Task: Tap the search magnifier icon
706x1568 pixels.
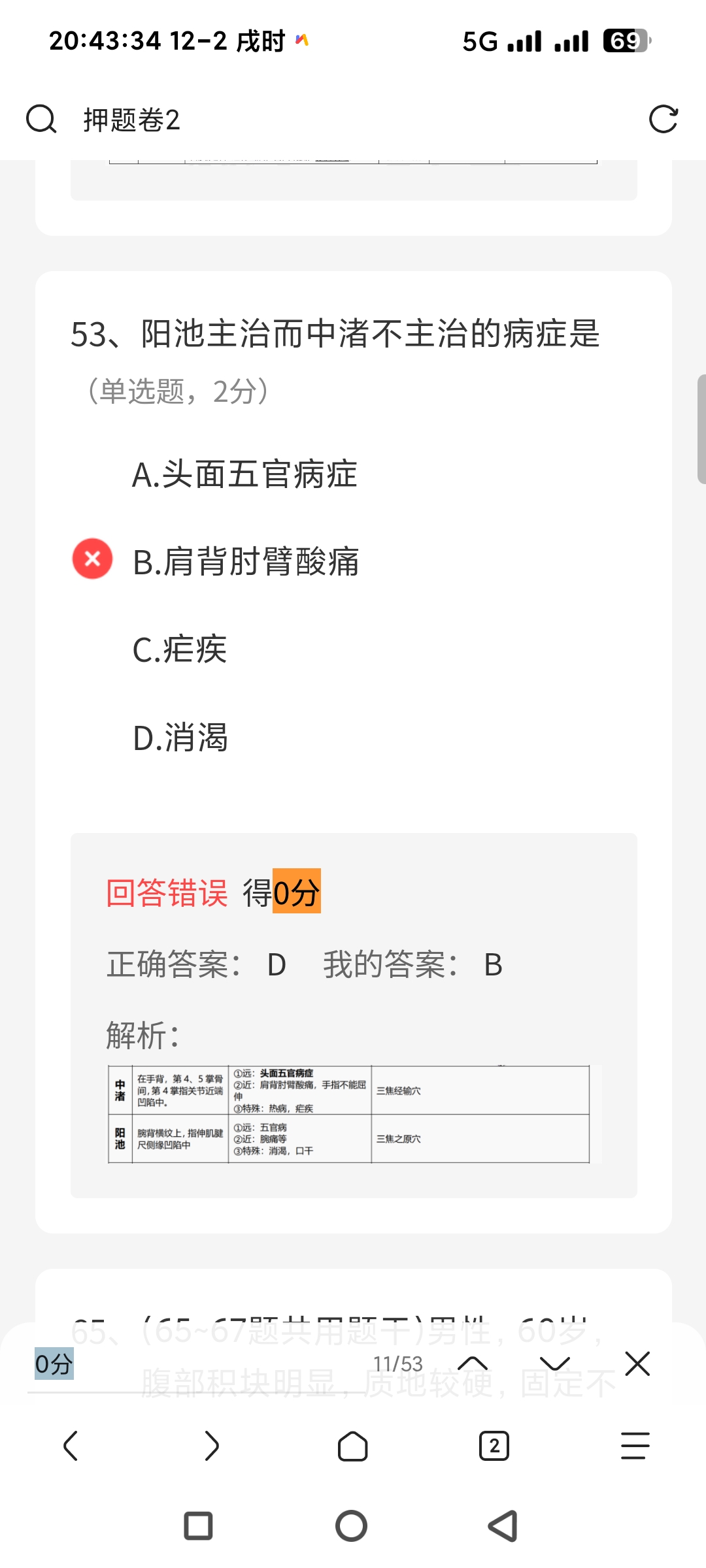Action: 41,120
